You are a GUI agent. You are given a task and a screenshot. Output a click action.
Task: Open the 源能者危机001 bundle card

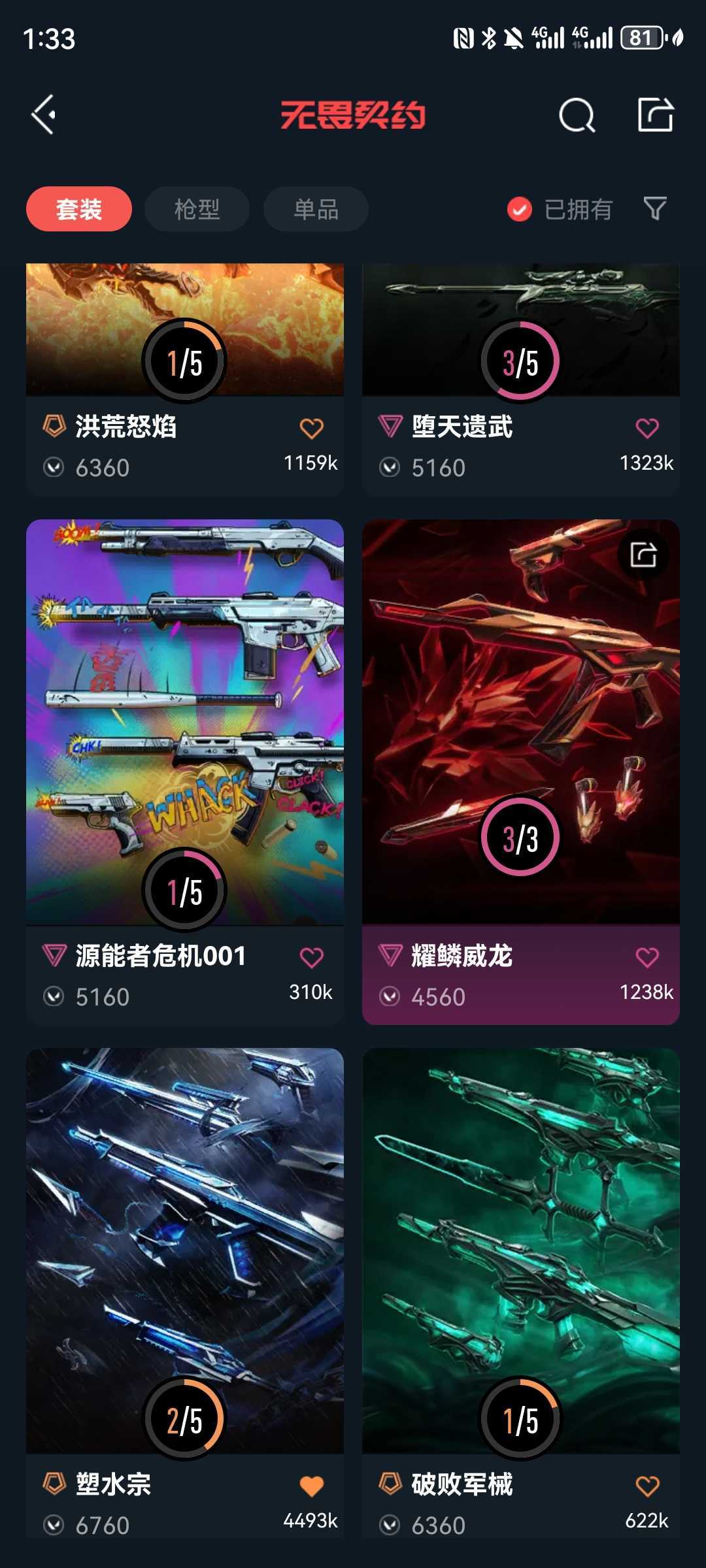[x=185, y=772]
